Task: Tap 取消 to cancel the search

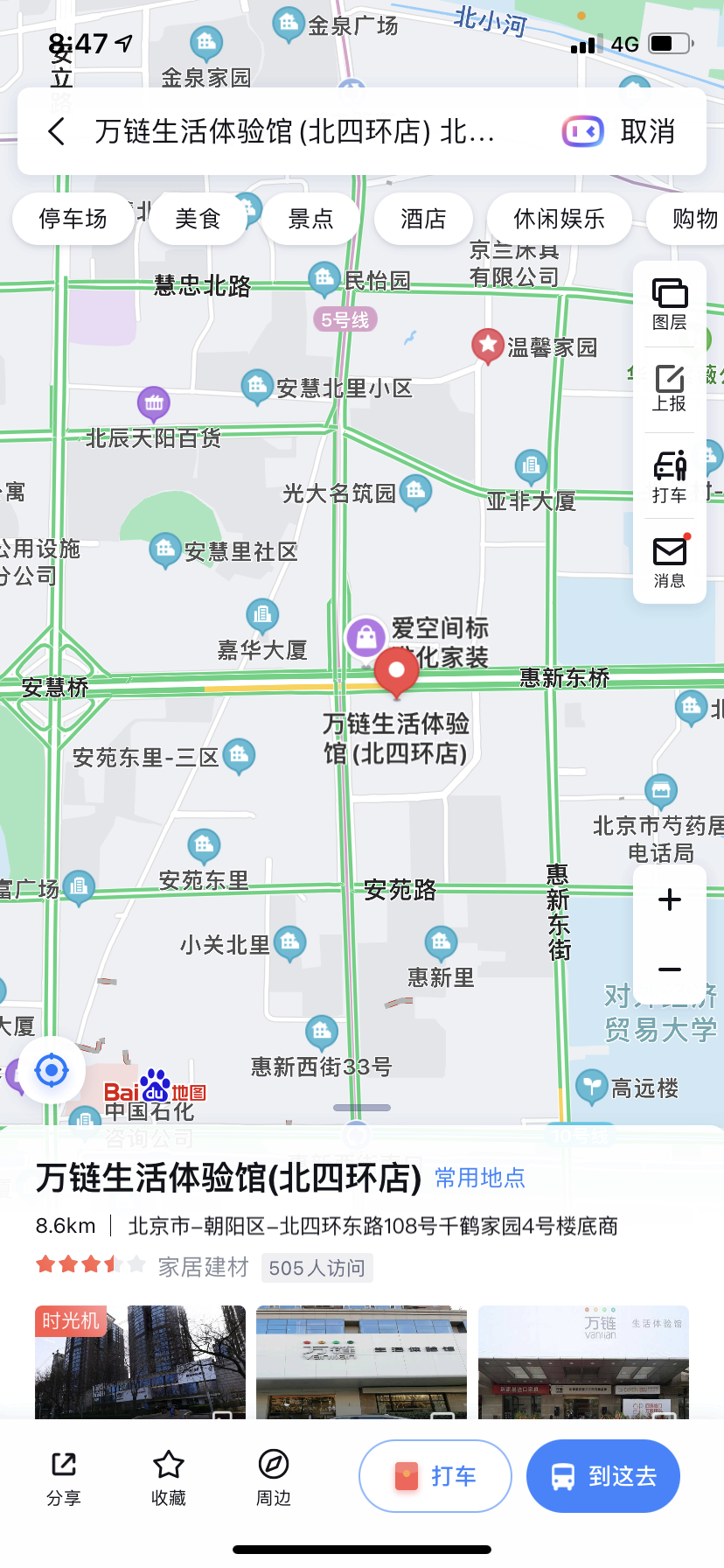Action: (x=647, y=132)
